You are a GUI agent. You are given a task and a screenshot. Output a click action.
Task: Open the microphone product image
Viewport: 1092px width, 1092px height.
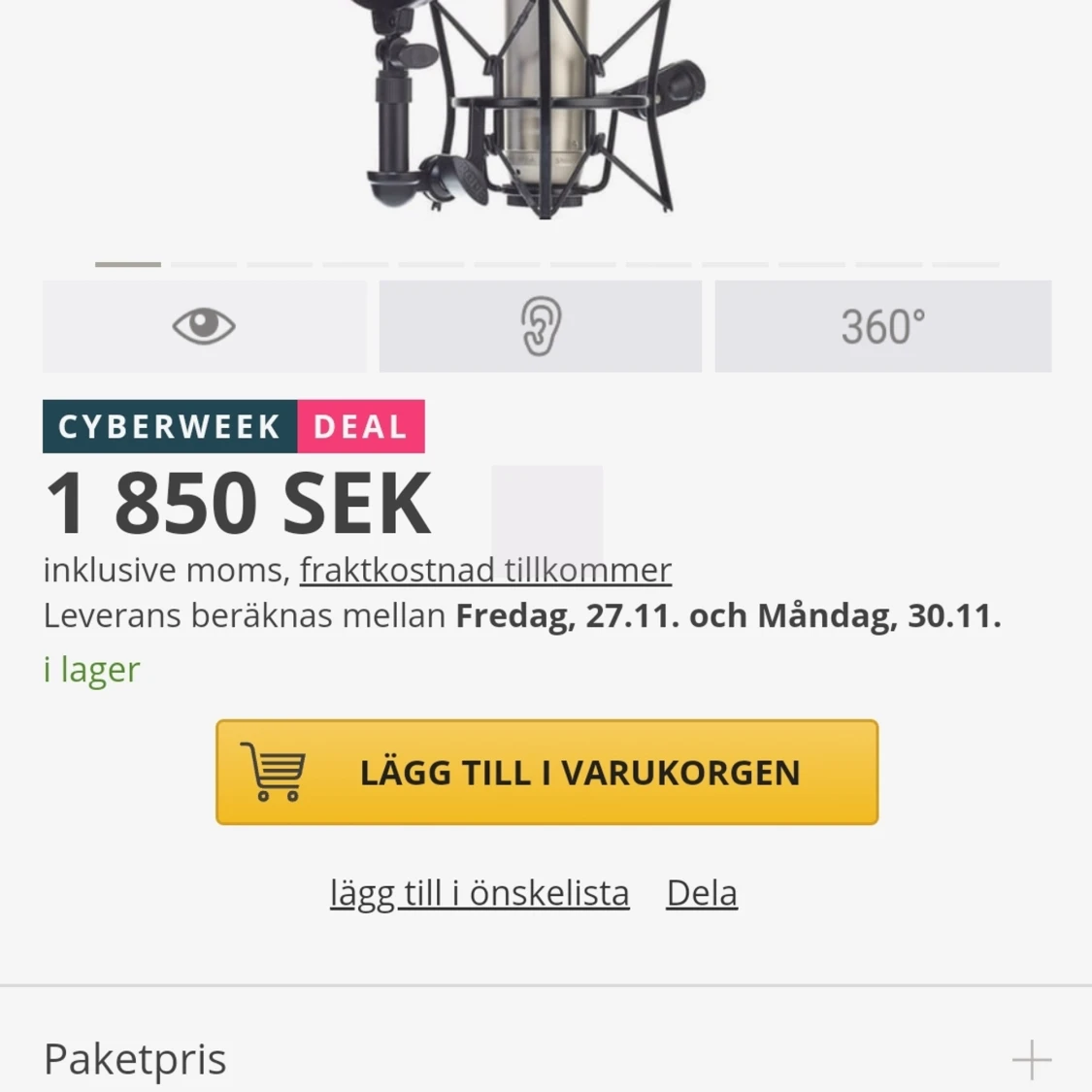click(539, 107)
